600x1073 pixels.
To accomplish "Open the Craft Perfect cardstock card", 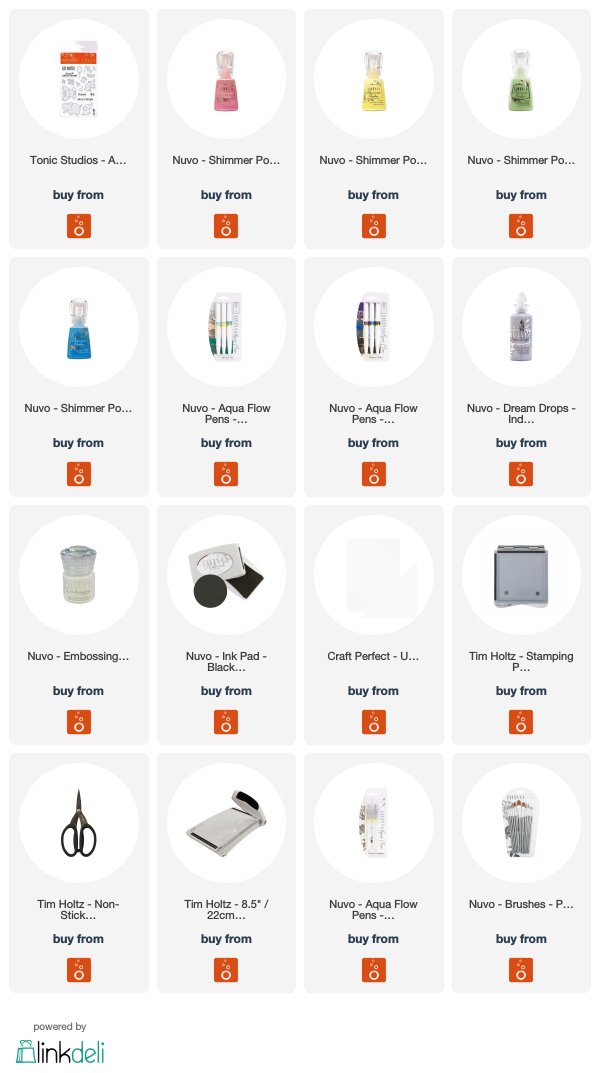I will point(374,625).
